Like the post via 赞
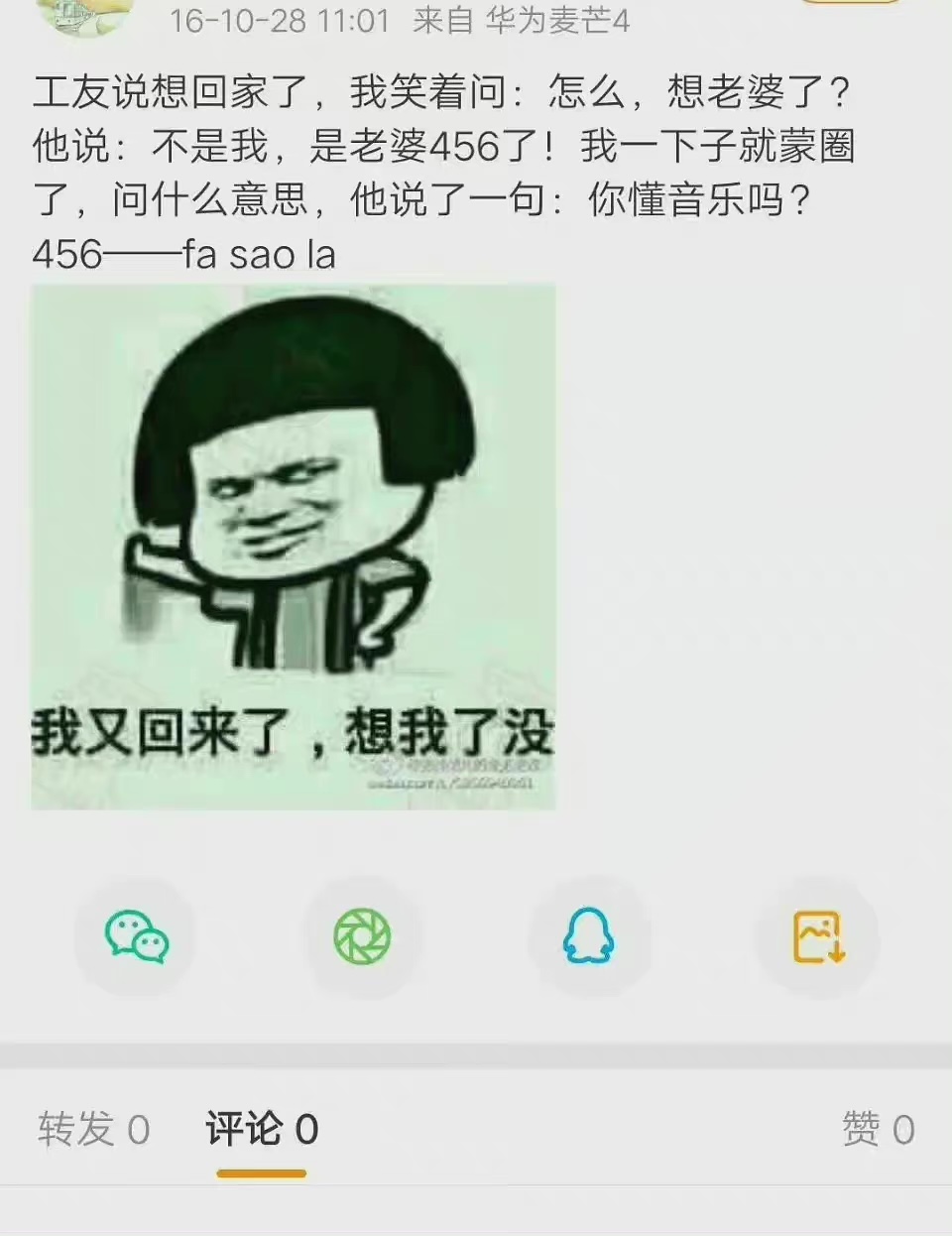 coord(878,1130)
